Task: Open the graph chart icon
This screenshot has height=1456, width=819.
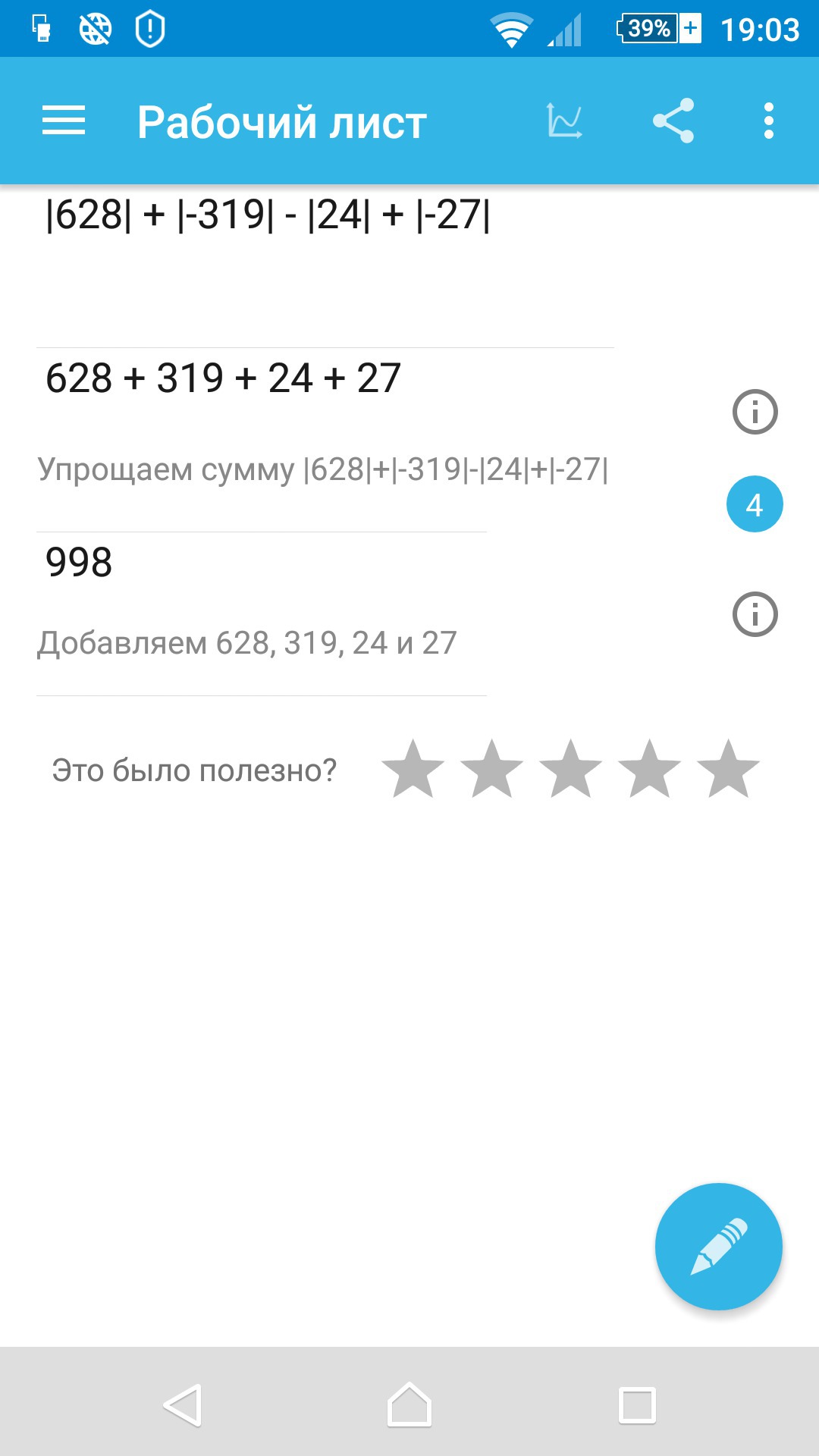Action: tap(565, 121)
